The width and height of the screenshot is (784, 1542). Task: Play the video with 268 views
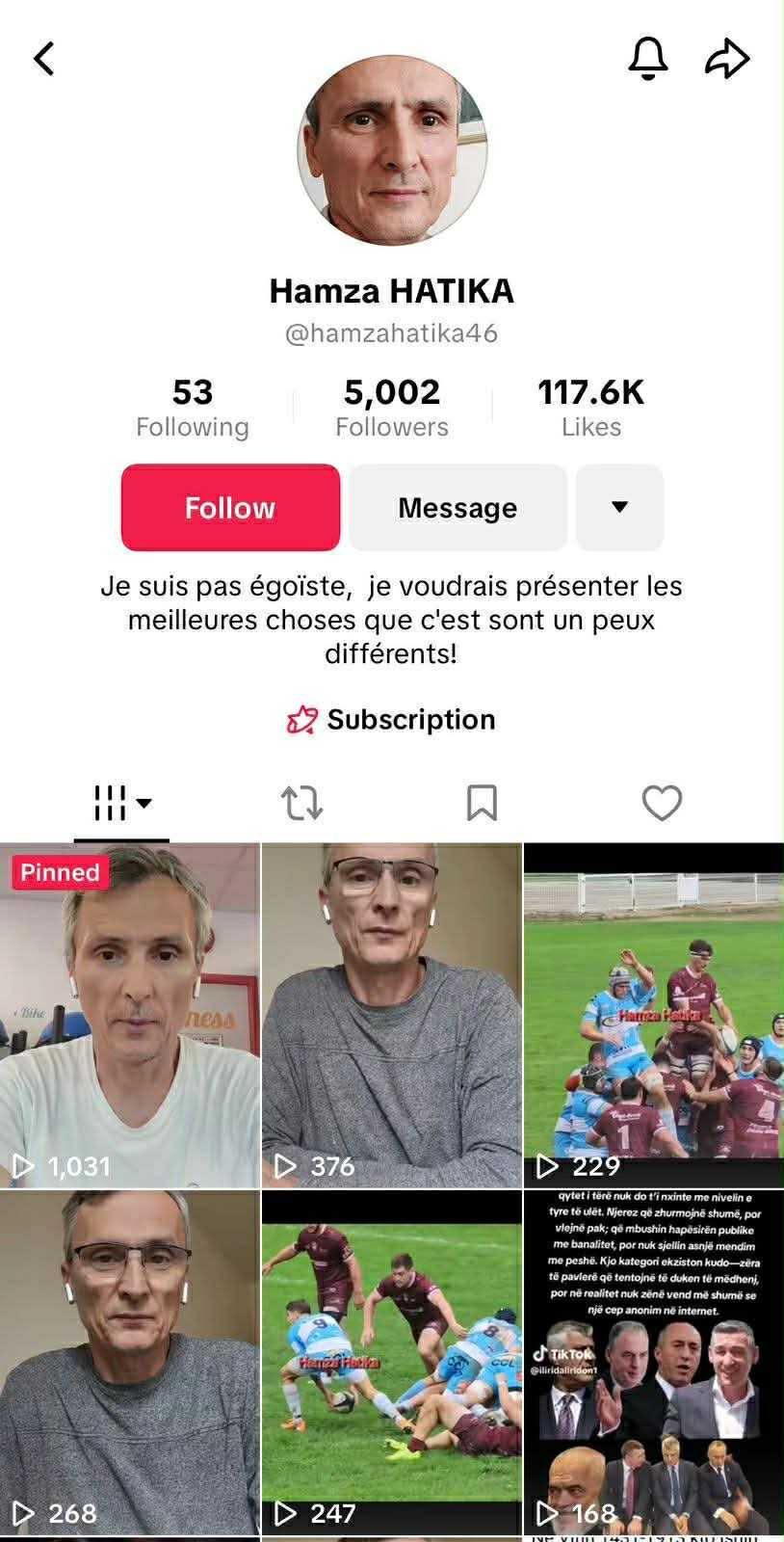click(130, 1362)
